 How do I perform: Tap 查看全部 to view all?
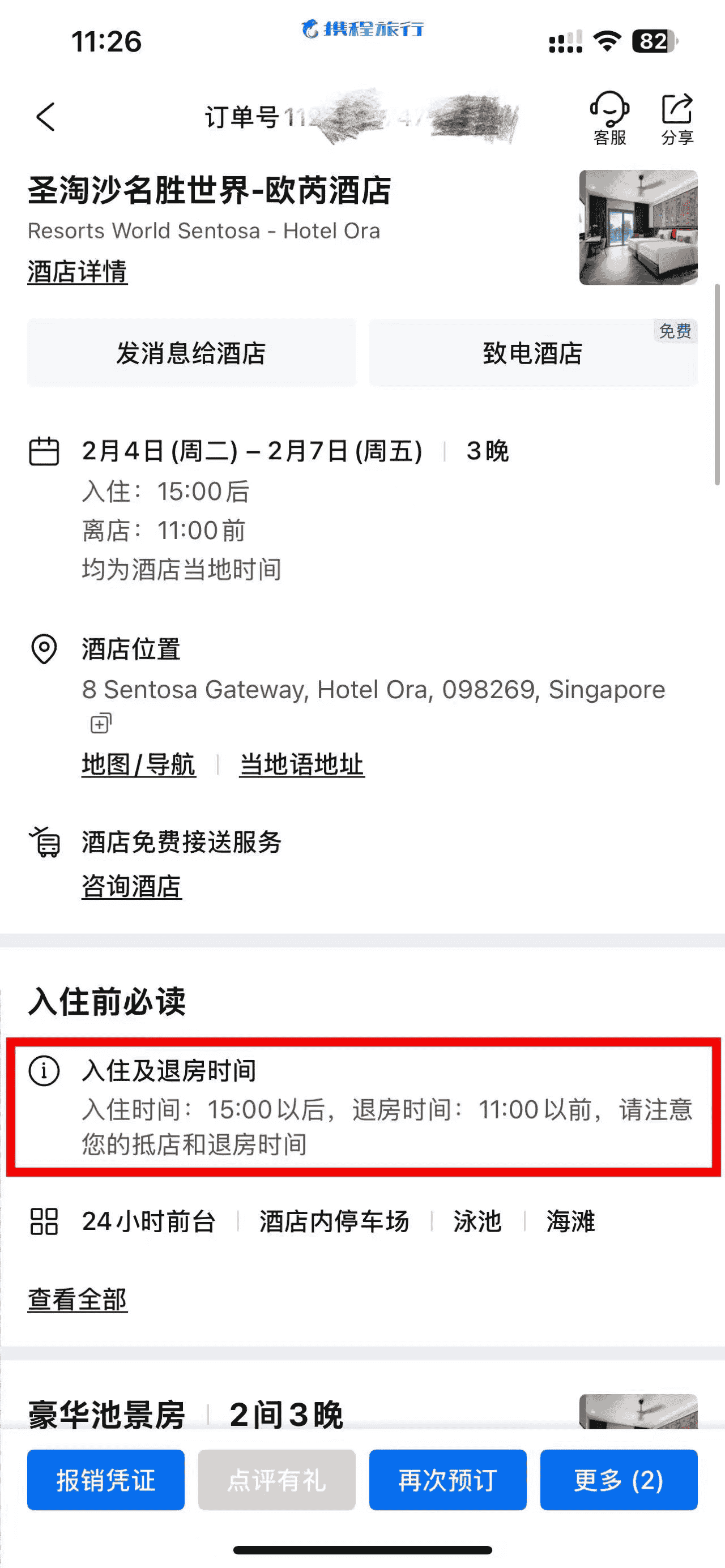pos(77,1300)
